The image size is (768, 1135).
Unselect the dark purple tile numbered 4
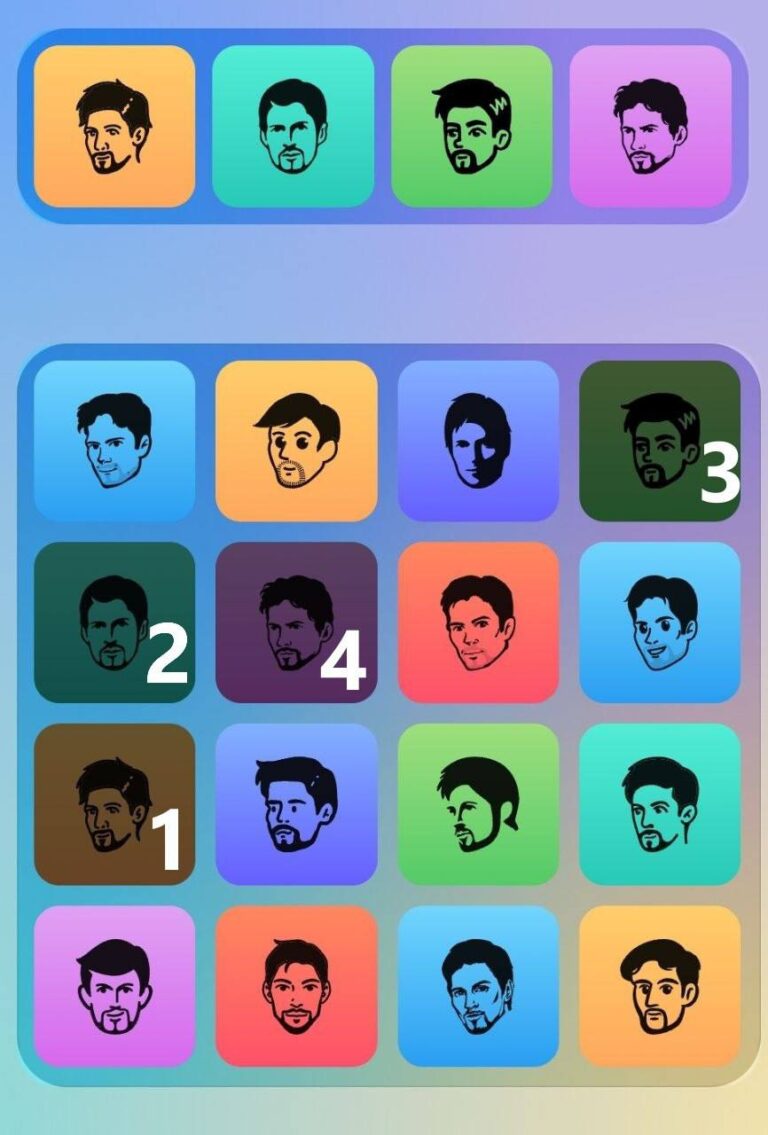click(296, 622)
